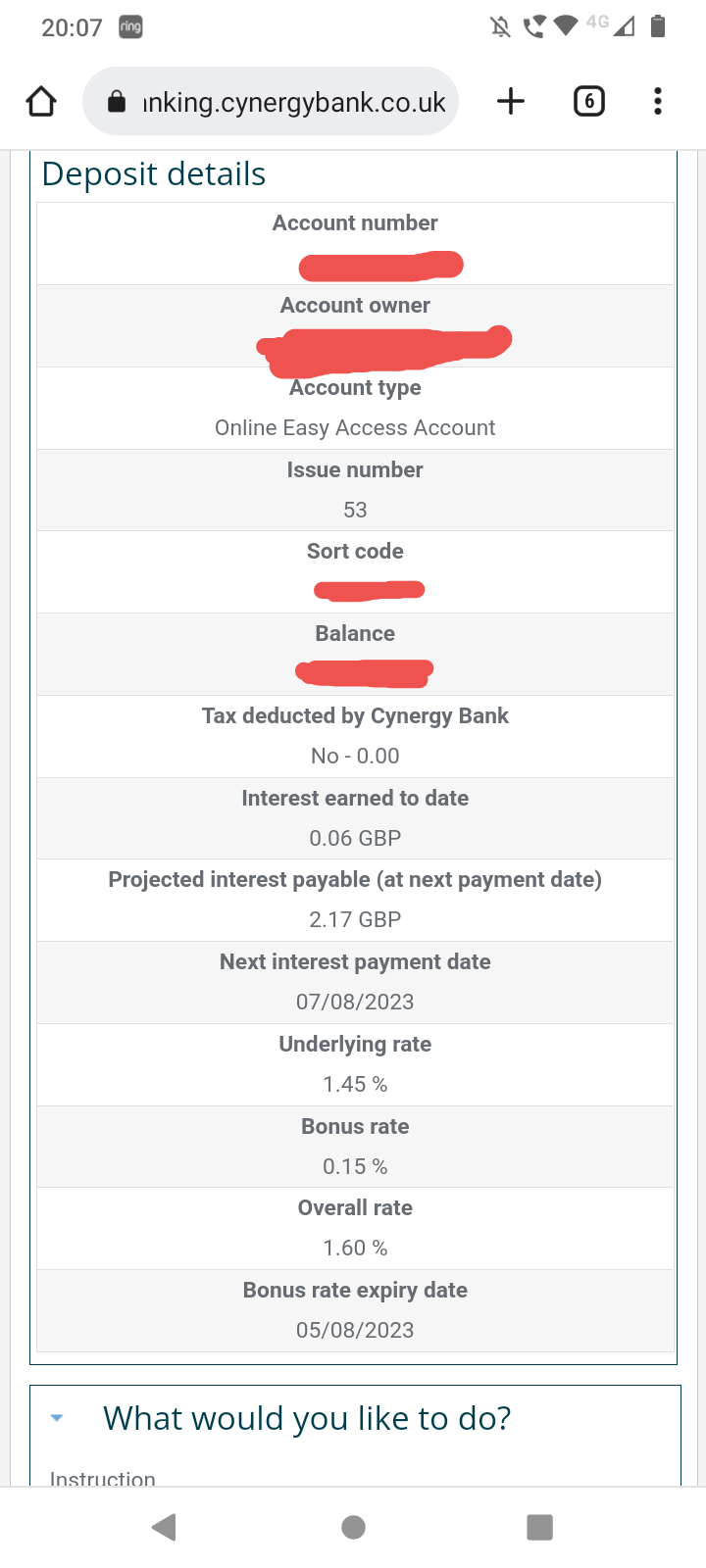Go to the browser home page
This screenshot has width=706, height=1568.
coord(41,101)
